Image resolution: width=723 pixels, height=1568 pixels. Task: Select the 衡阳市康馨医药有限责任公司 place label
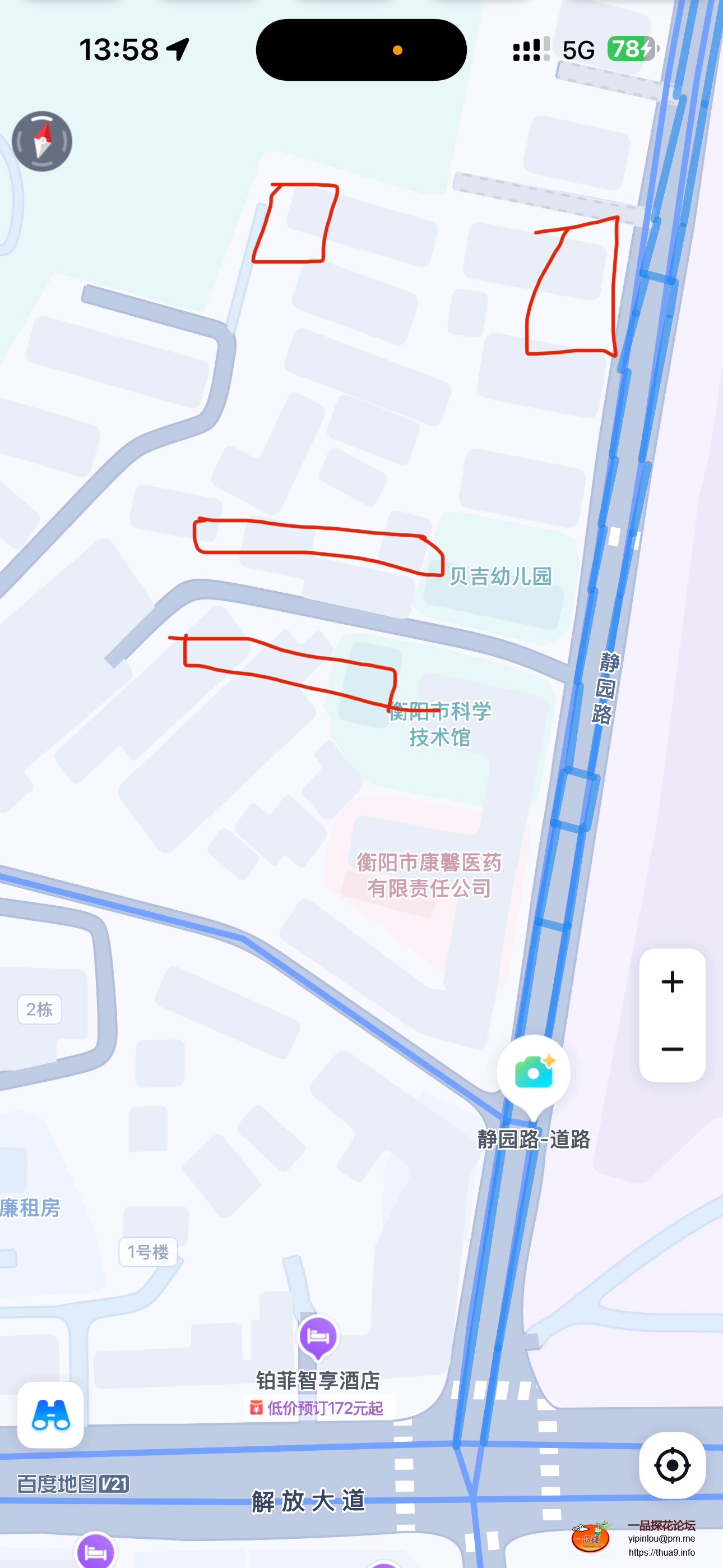tap(429, 875)
